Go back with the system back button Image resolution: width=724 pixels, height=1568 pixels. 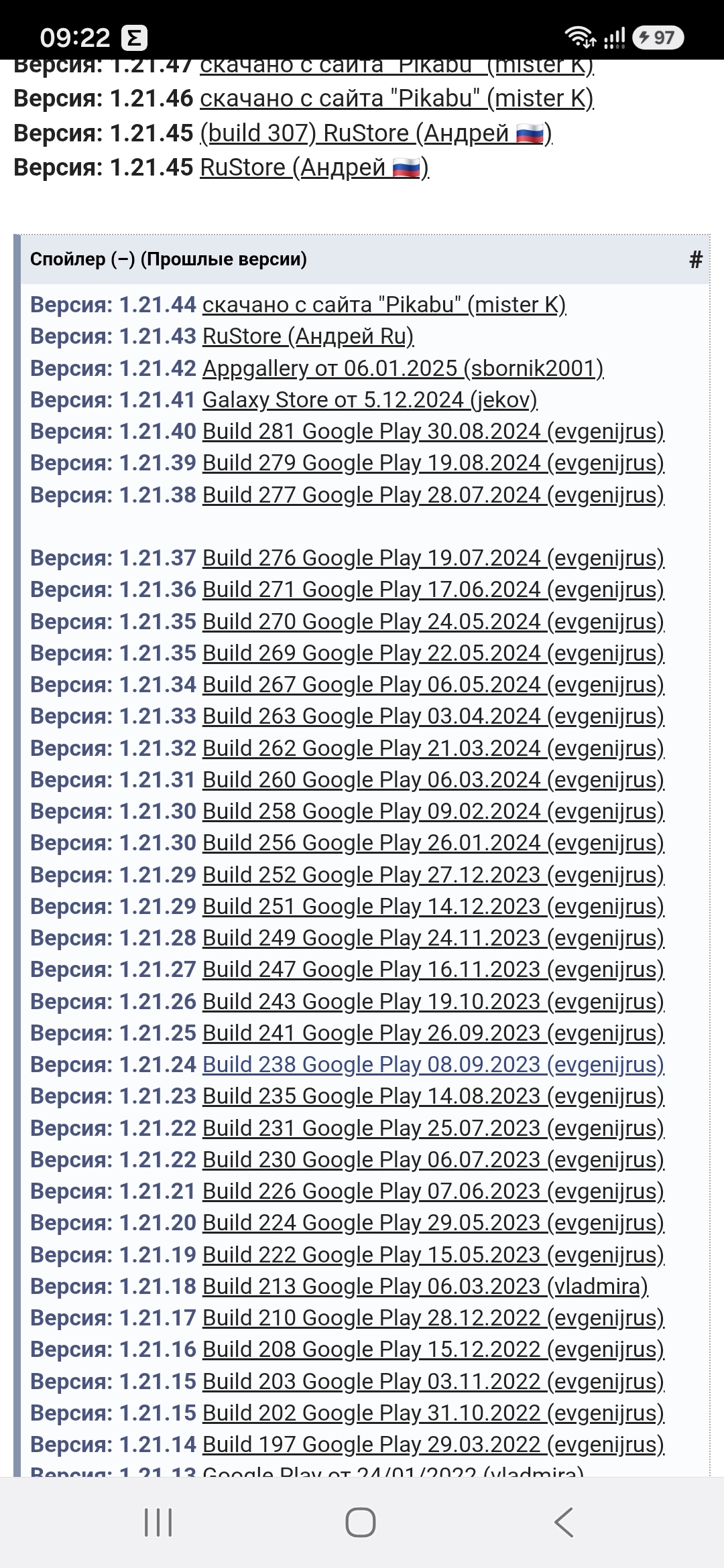click(564, 1522)
